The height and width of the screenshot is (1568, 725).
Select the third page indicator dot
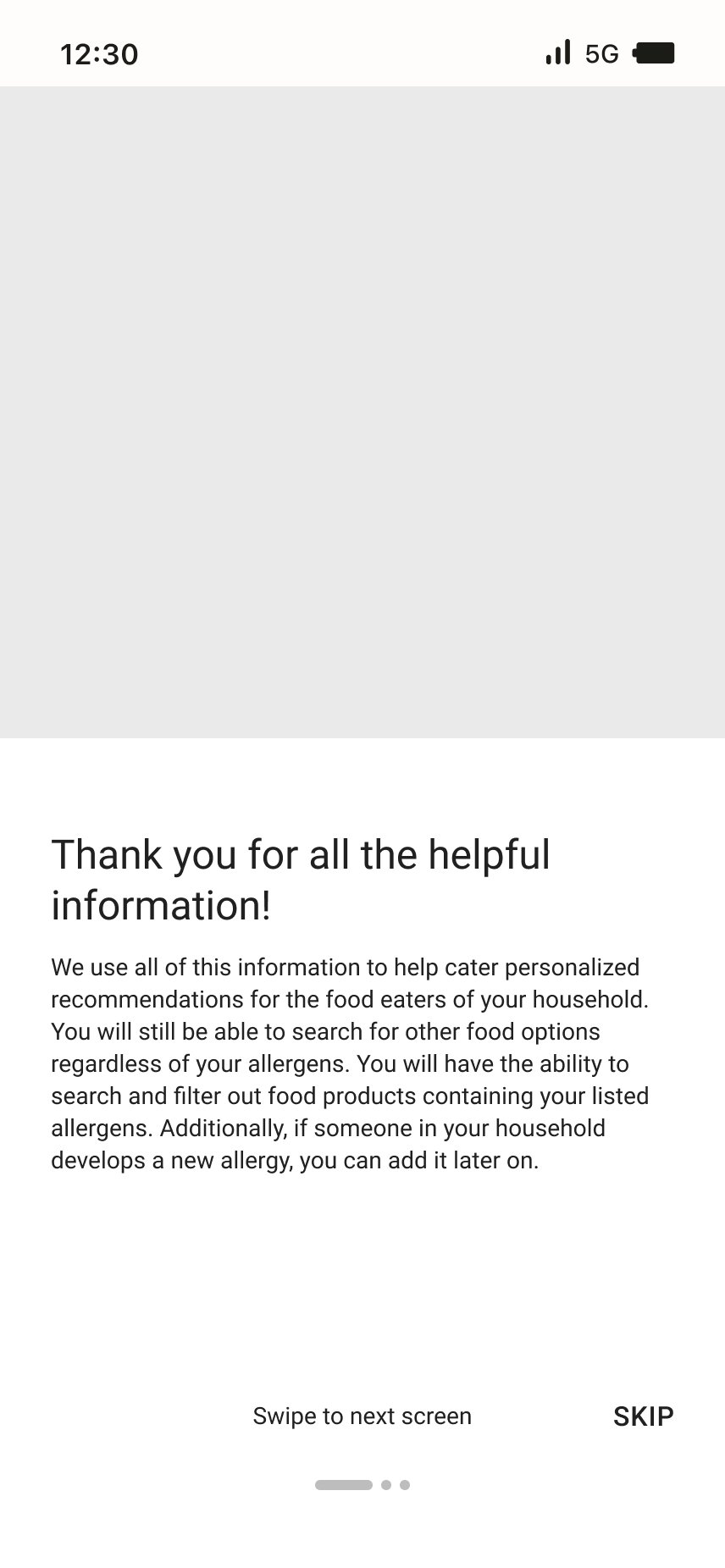[x=405, y=1485]
